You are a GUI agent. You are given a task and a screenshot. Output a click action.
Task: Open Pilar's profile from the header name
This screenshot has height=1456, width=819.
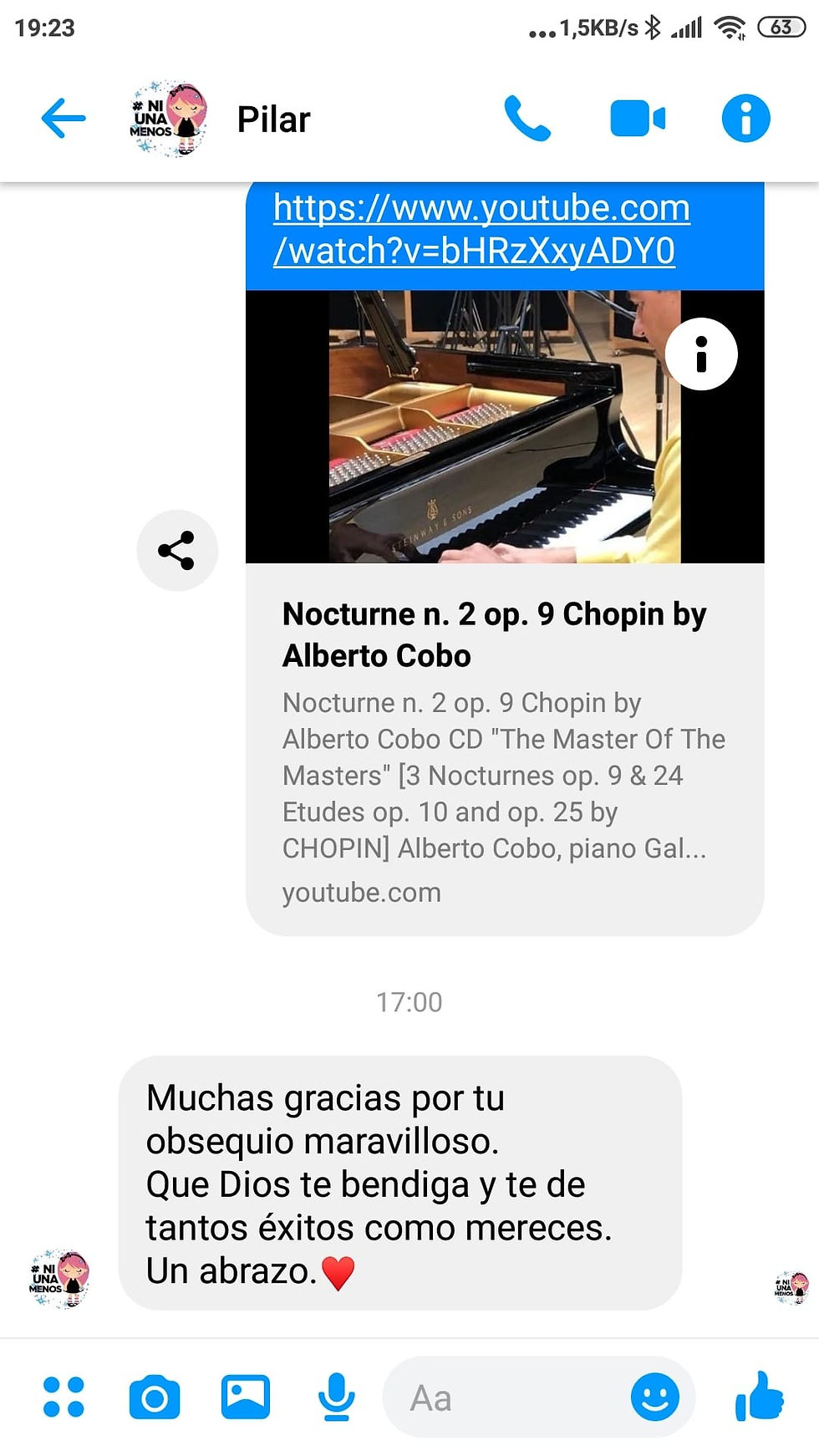(x=273, y=120)
